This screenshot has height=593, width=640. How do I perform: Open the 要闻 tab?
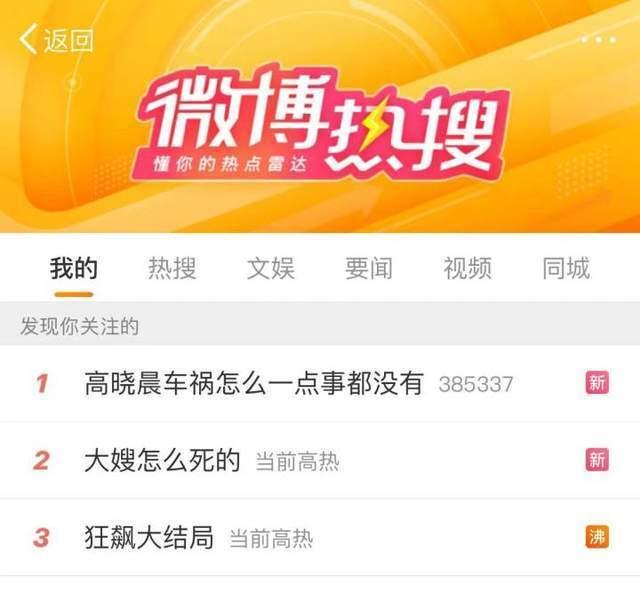point(369,268)
